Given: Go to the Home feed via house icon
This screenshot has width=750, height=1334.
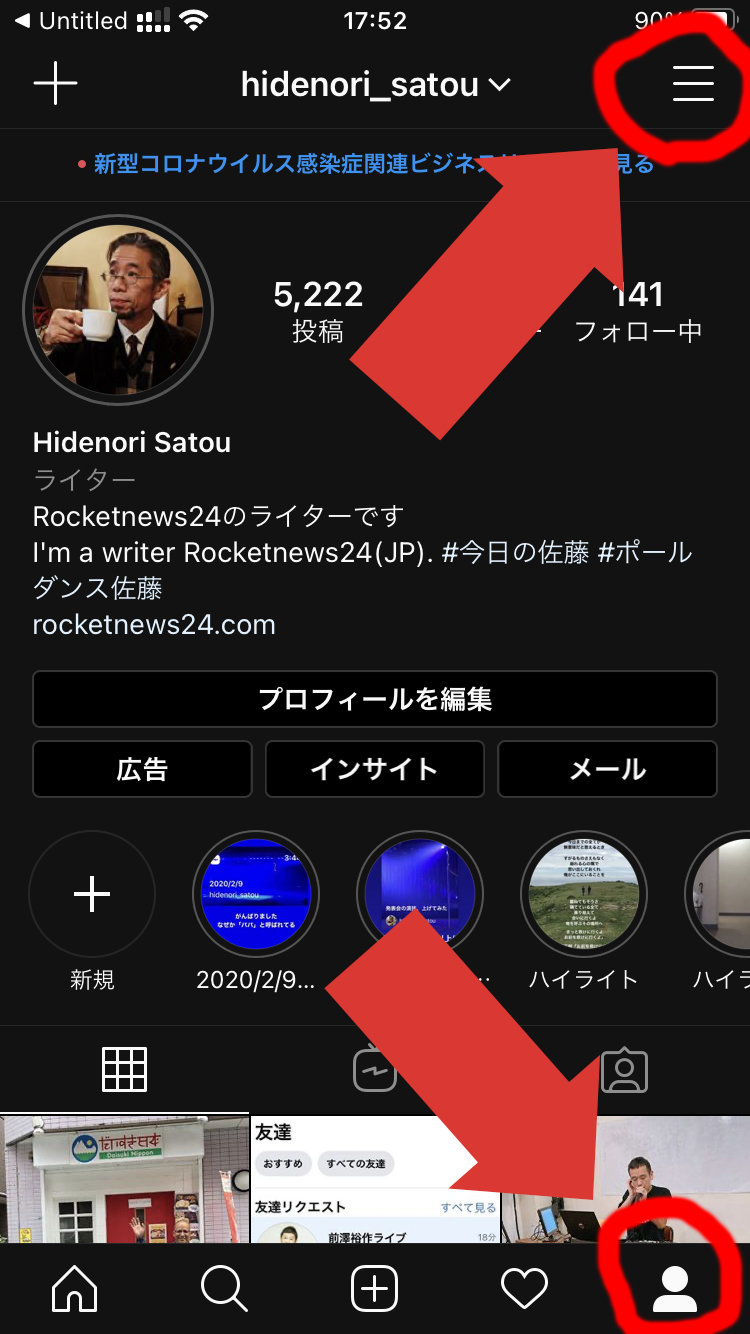Looking at the screenshot, I should [74, 1290].
